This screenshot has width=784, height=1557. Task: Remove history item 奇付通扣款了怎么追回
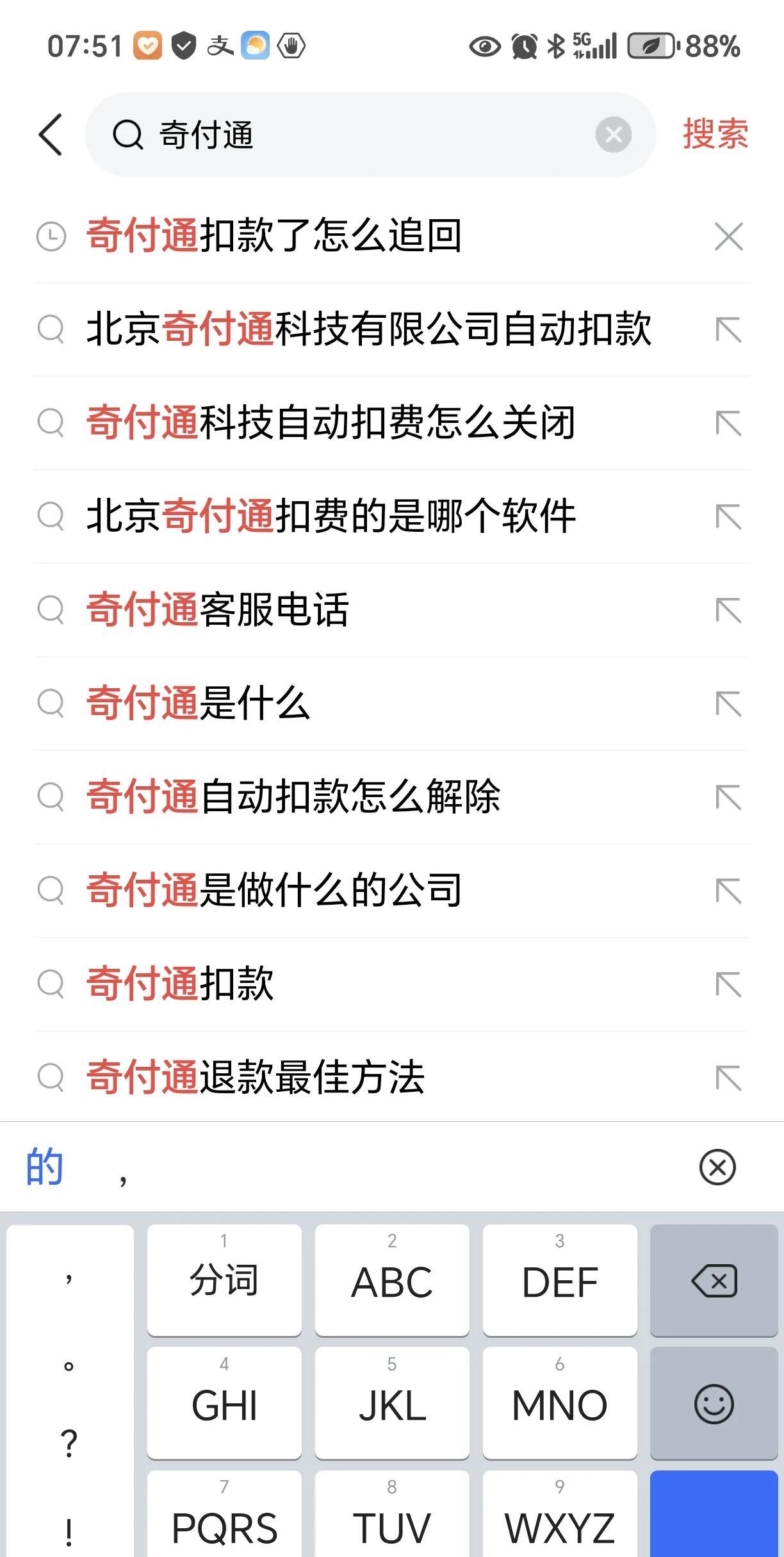click(728, 236)
